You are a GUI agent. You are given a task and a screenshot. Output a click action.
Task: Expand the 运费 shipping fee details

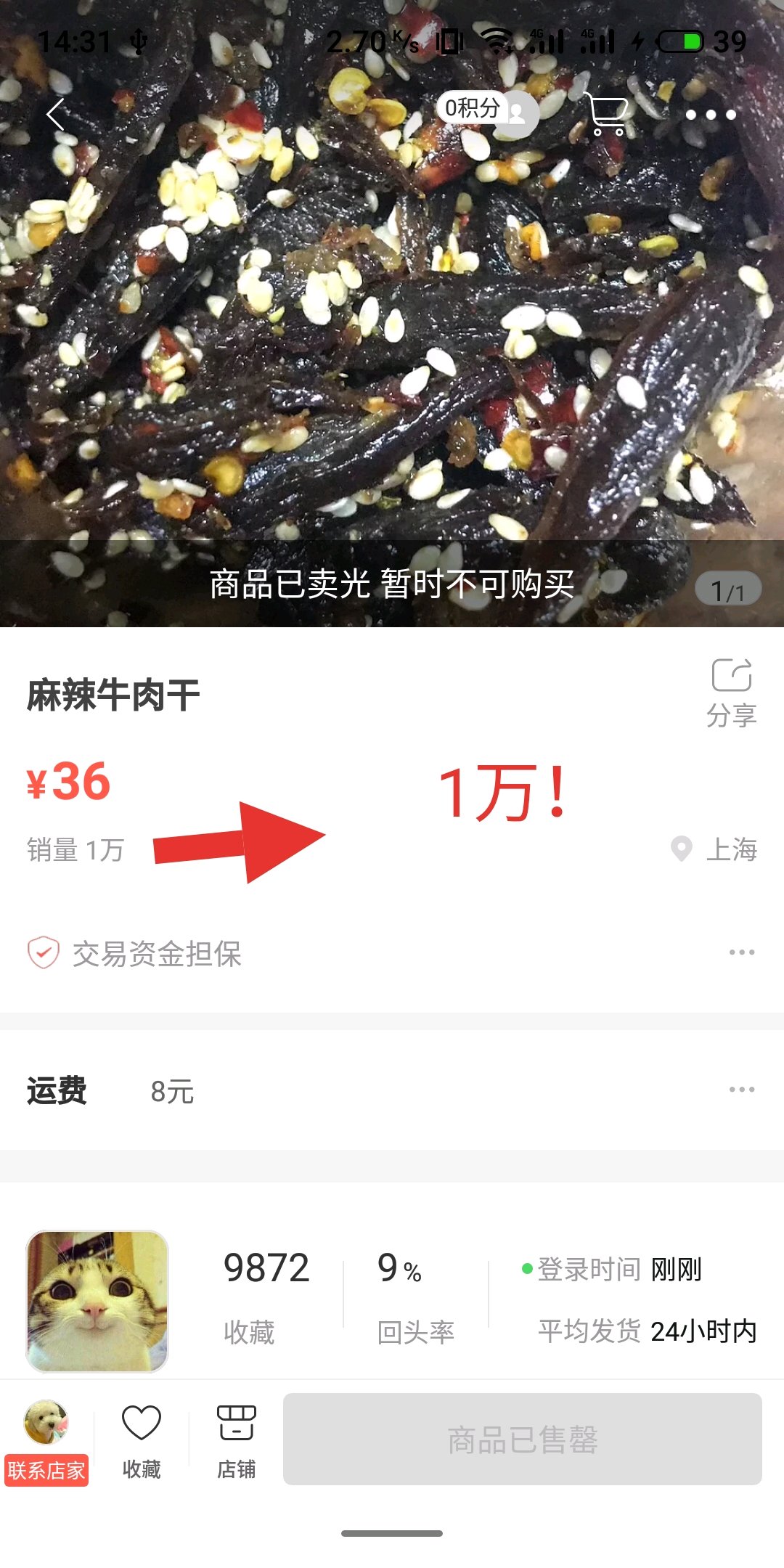(392, 1090)
